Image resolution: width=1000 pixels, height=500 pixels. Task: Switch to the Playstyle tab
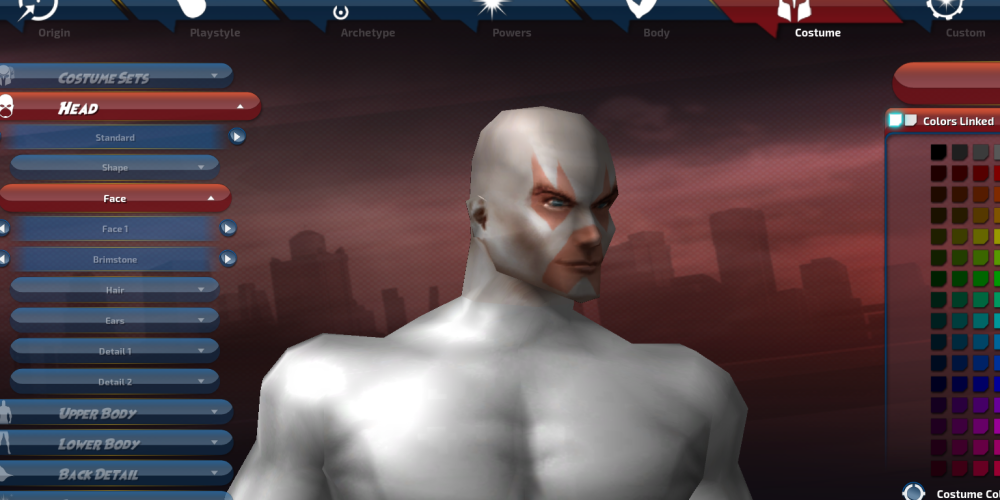[x=214, y=22]
